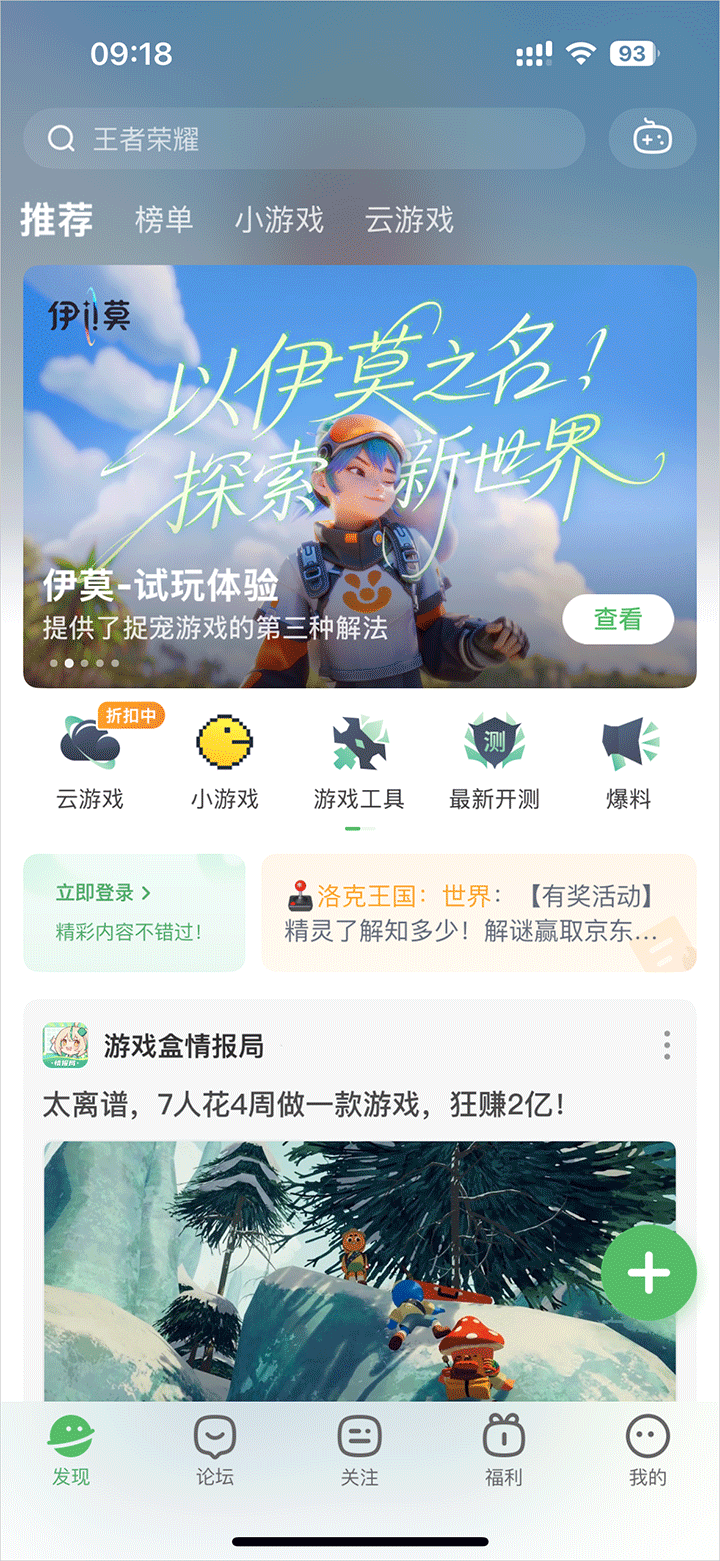This screenshot has width=720, height=1561.
Task: Switch to the 云游戏 top tab
Action: (409, 220)
